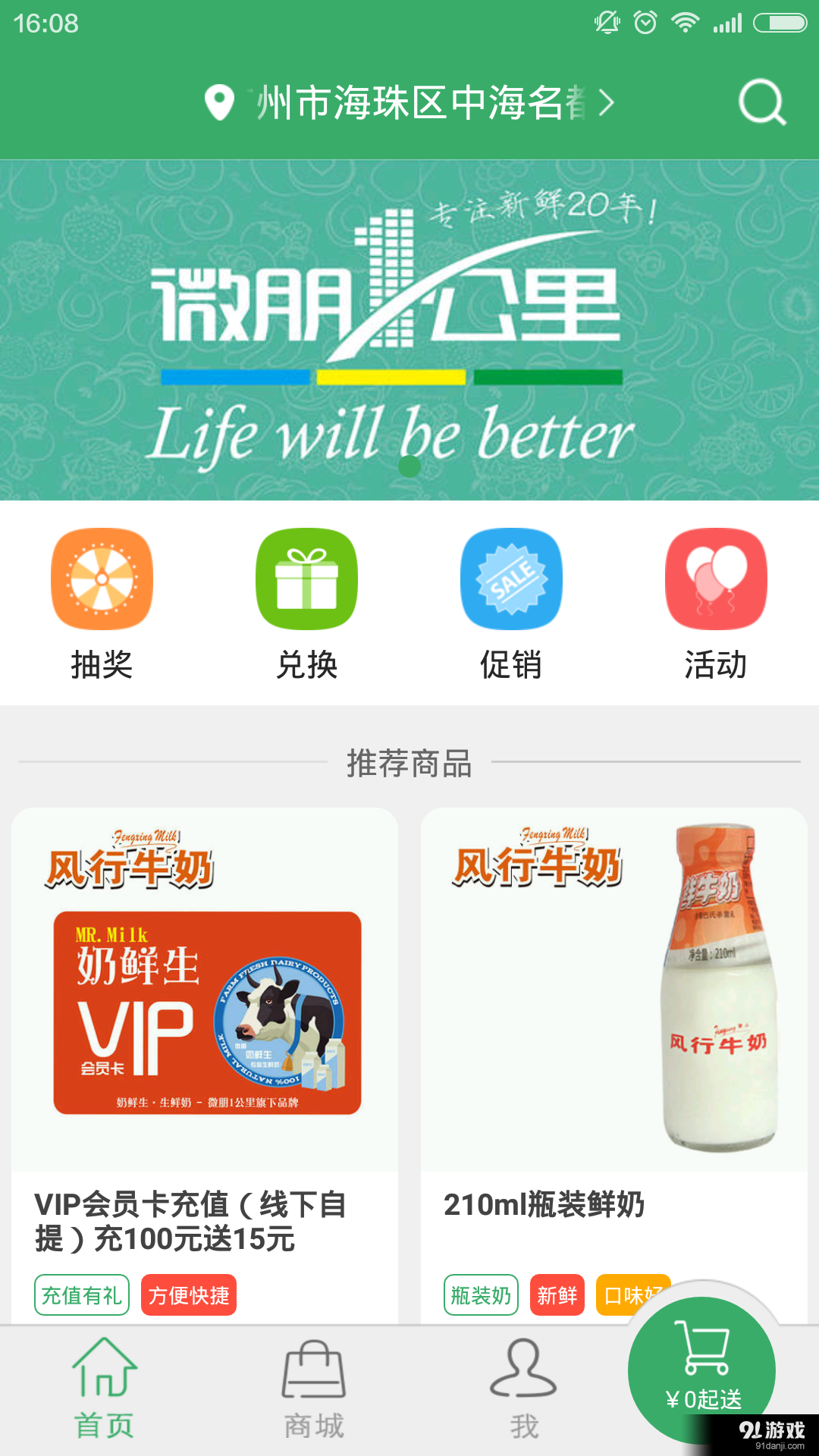Select the 新鲜 label
The image size is (819, 1456).
[x=557, y=1296]
